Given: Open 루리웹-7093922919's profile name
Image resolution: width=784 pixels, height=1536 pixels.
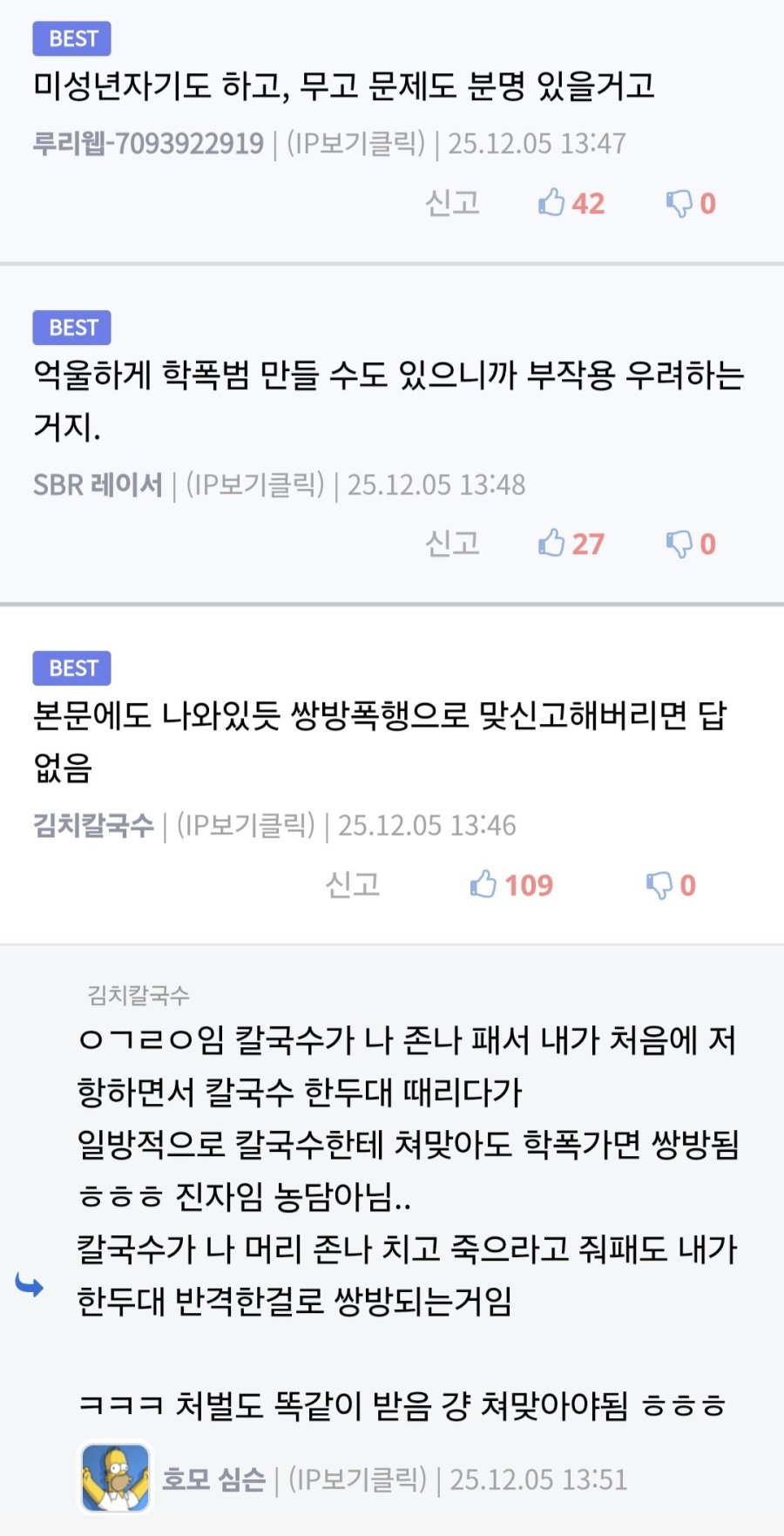Looking at the screenshot, I should coord(148,143).
